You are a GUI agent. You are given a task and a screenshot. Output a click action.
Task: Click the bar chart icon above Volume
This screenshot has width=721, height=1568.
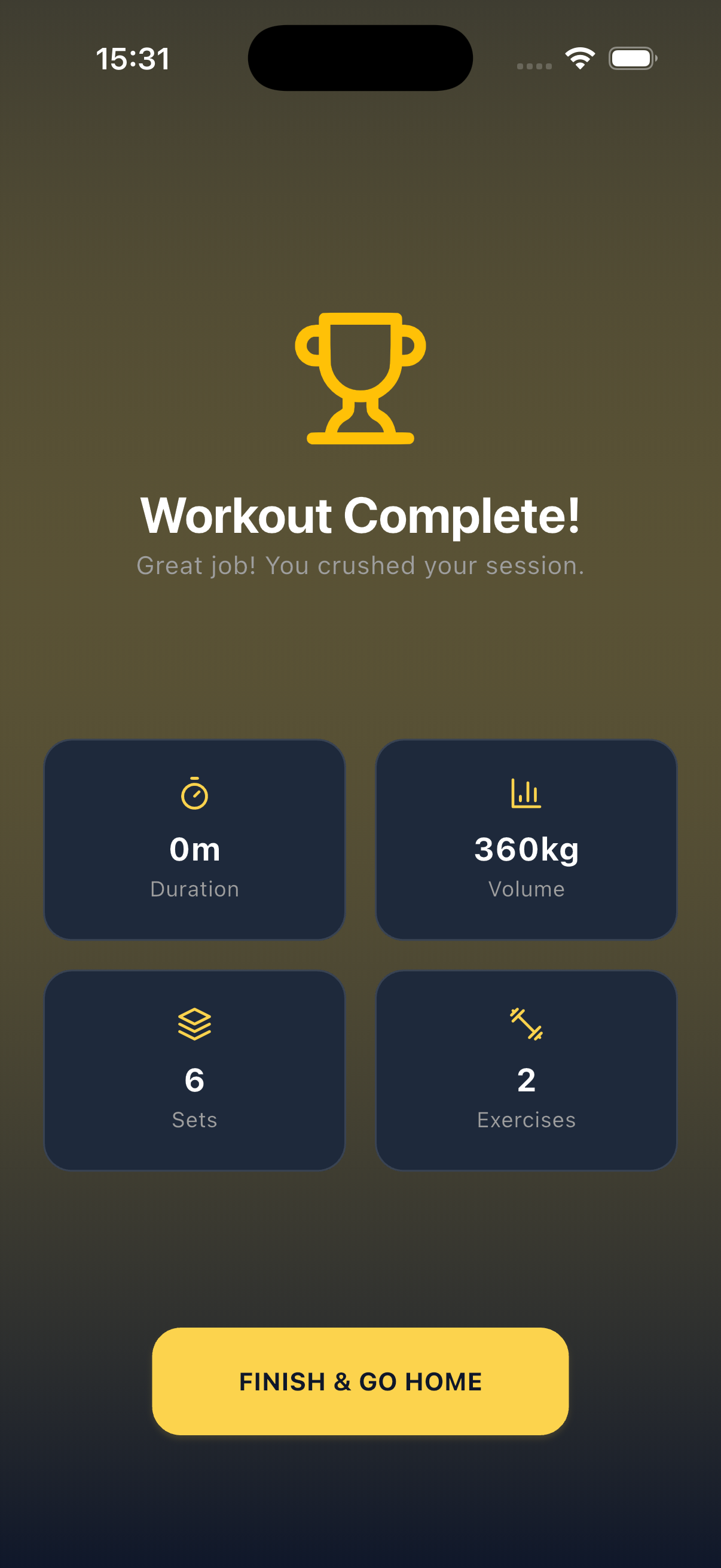[526, 794]
